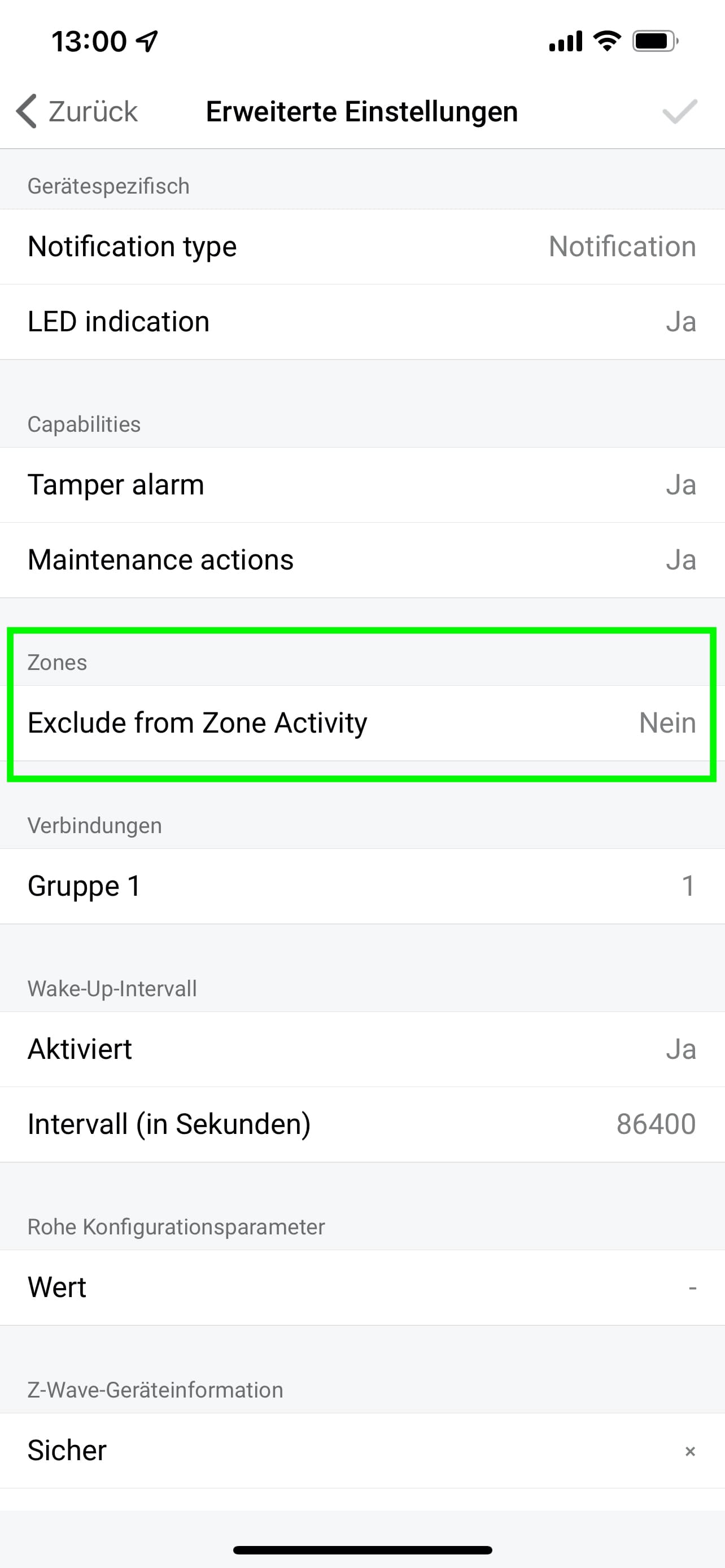The width and height of the screenshot is (725, 1568).
Task: Open the Notification type setting
Action: click(362, 247)
